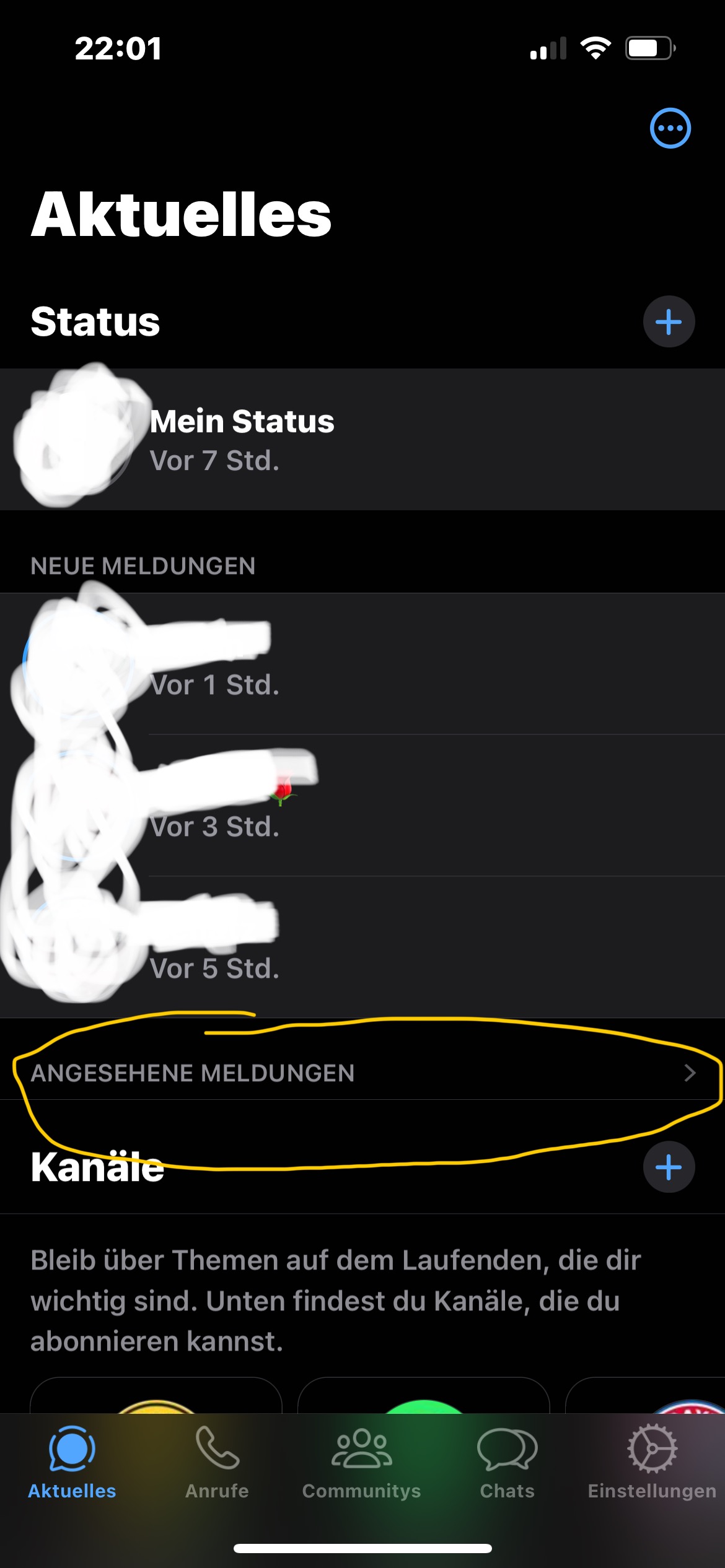Expand Angesehene Meldungen
Screen dimensions: 725x1568
point(362,1073)
